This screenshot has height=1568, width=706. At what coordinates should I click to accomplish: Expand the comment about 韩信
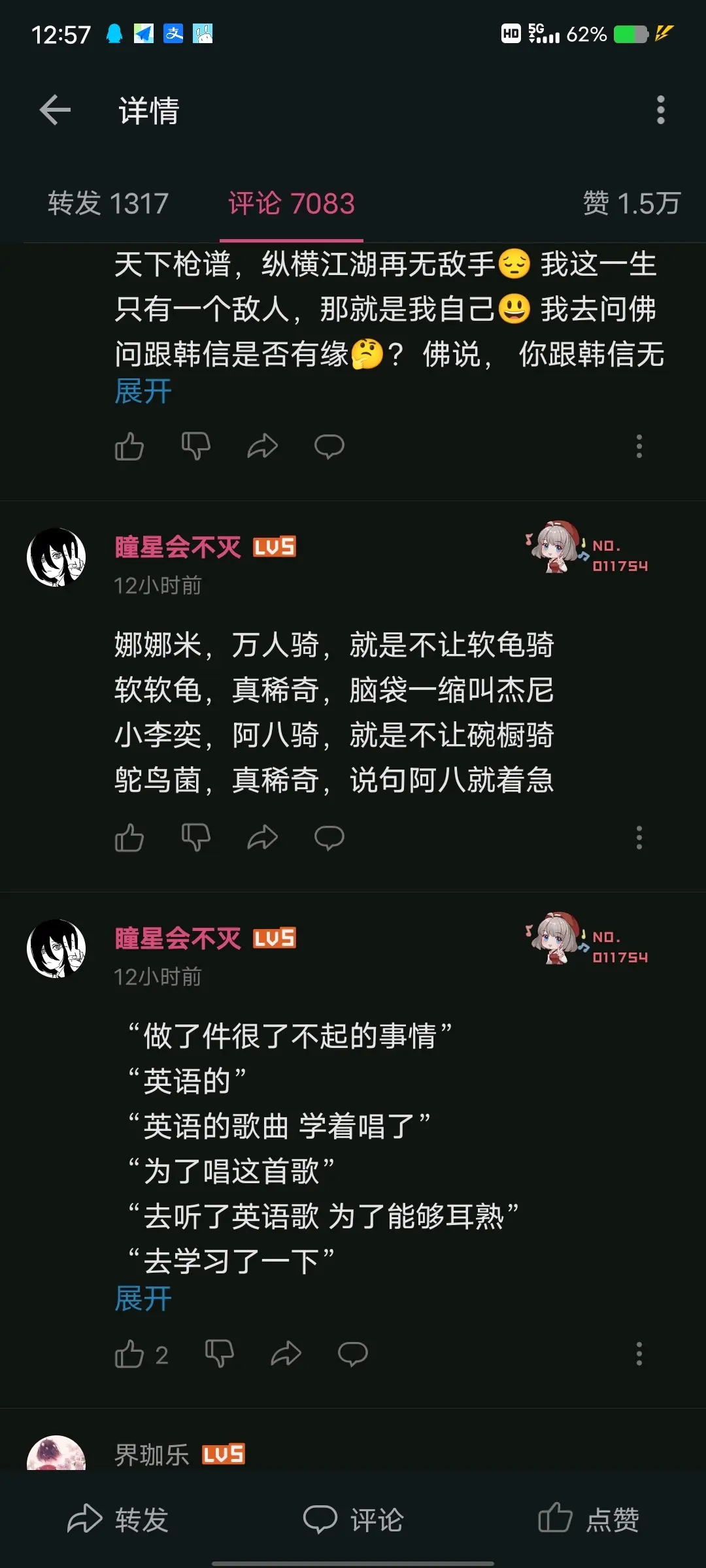tap(143, 391)
